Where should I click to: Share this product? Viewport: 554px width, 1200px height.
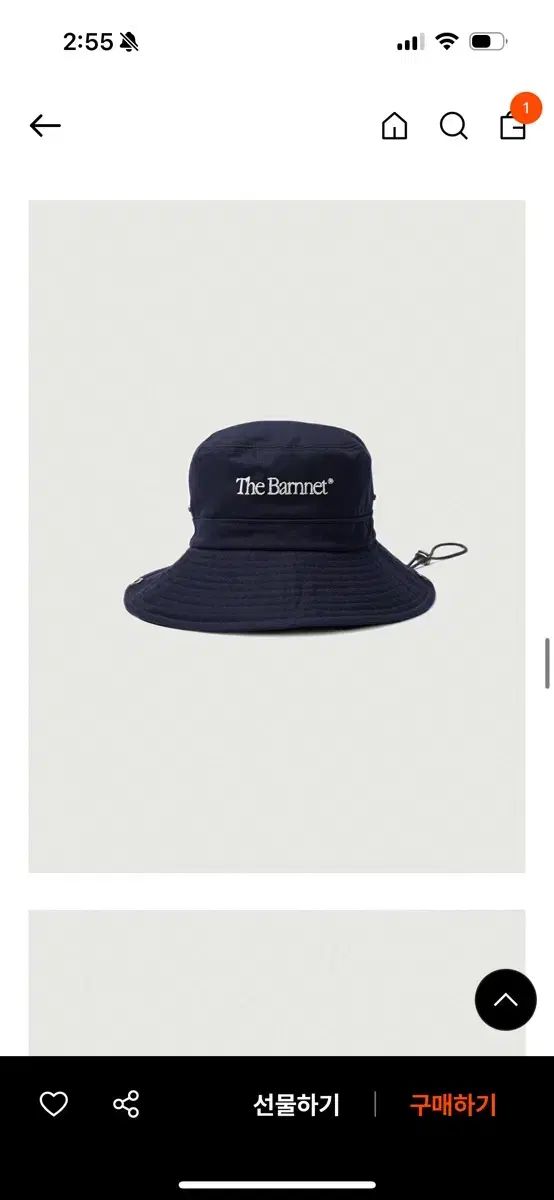click(x=126, y=1104)
